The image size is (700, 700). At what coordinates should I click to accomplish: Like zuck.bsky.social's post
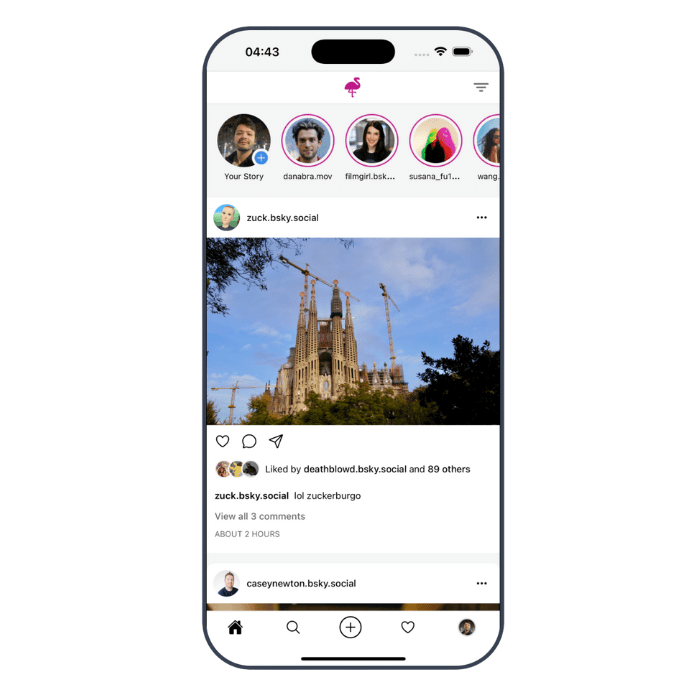(x=223, y=441)
